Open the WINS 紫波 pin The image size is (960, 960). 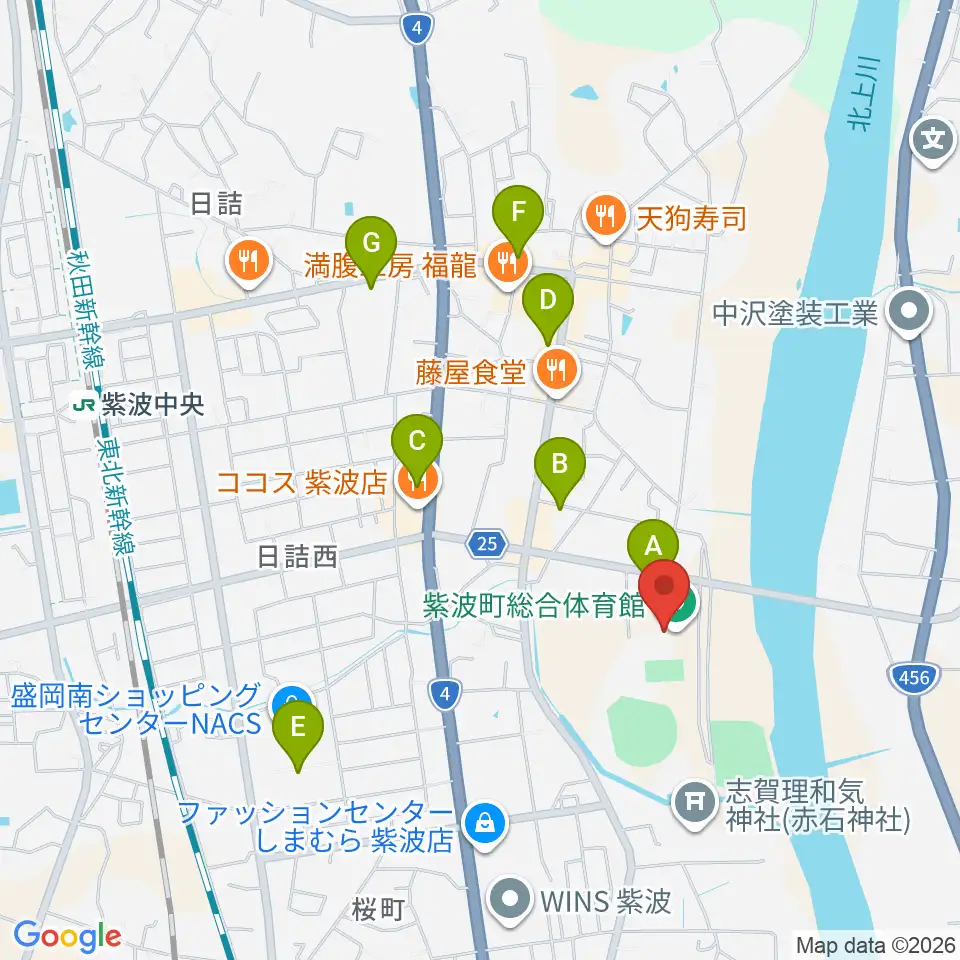pyautogui.click(x=510, y=901)
